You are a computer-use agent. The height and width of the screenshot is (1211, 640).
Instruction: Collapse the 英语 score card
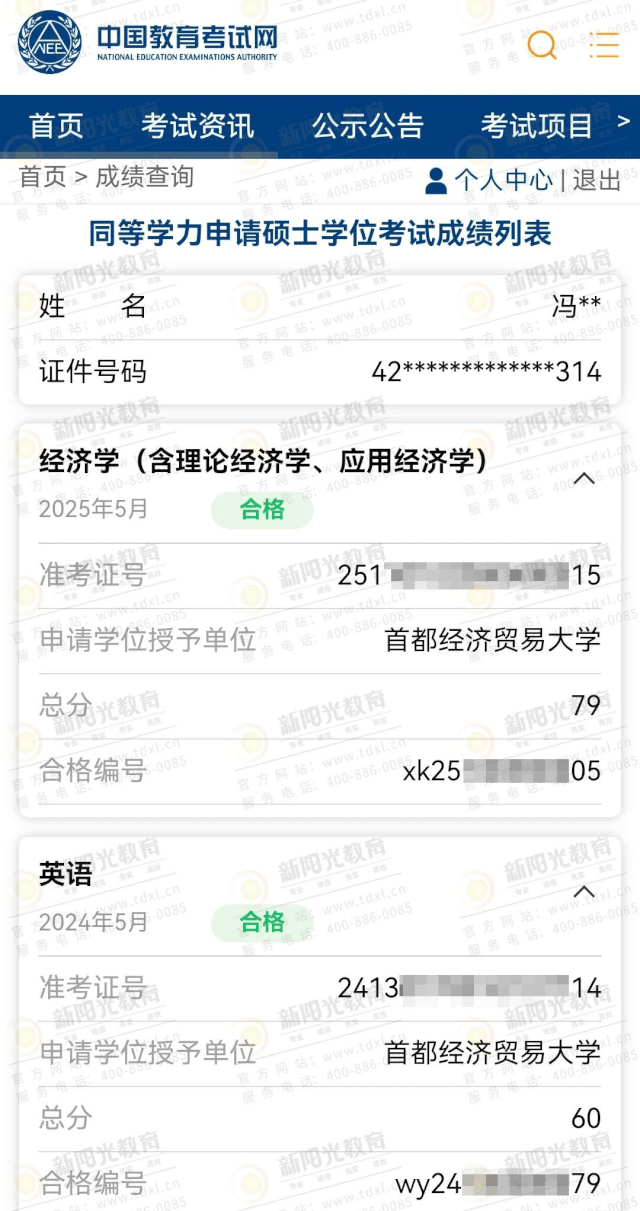pos(584,891)
